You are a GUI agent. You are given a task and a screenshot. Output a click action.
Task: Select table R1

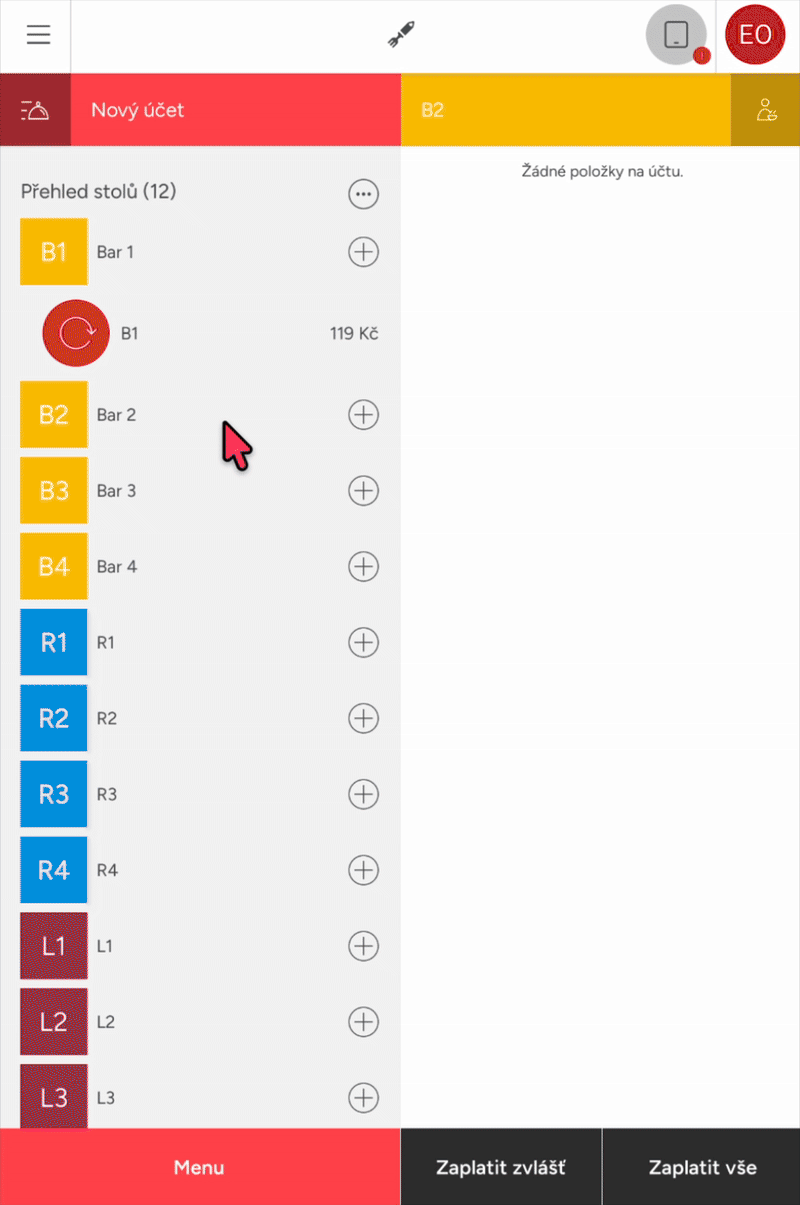tap(54, 642)
